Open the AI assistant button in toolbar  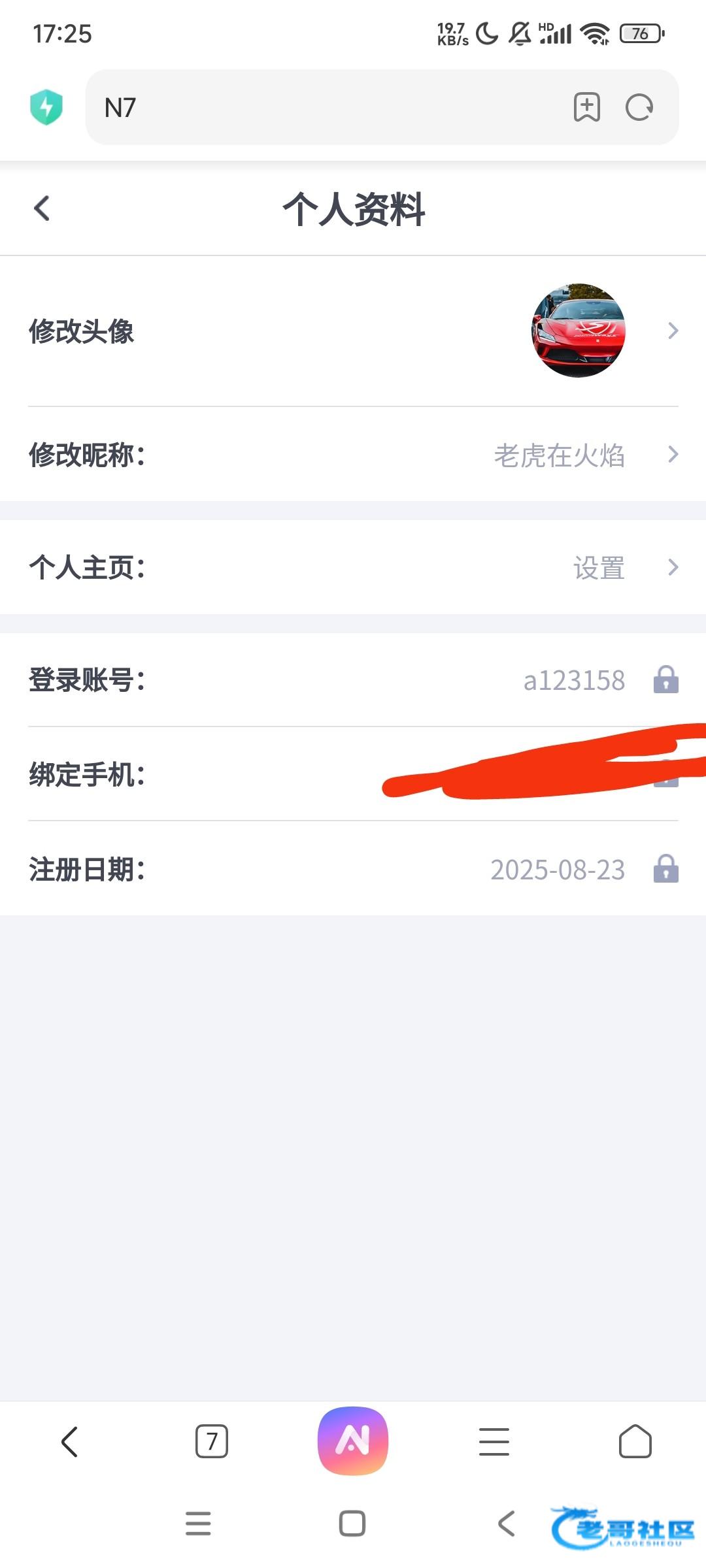pyautogui.click(x=353, y=1441)
